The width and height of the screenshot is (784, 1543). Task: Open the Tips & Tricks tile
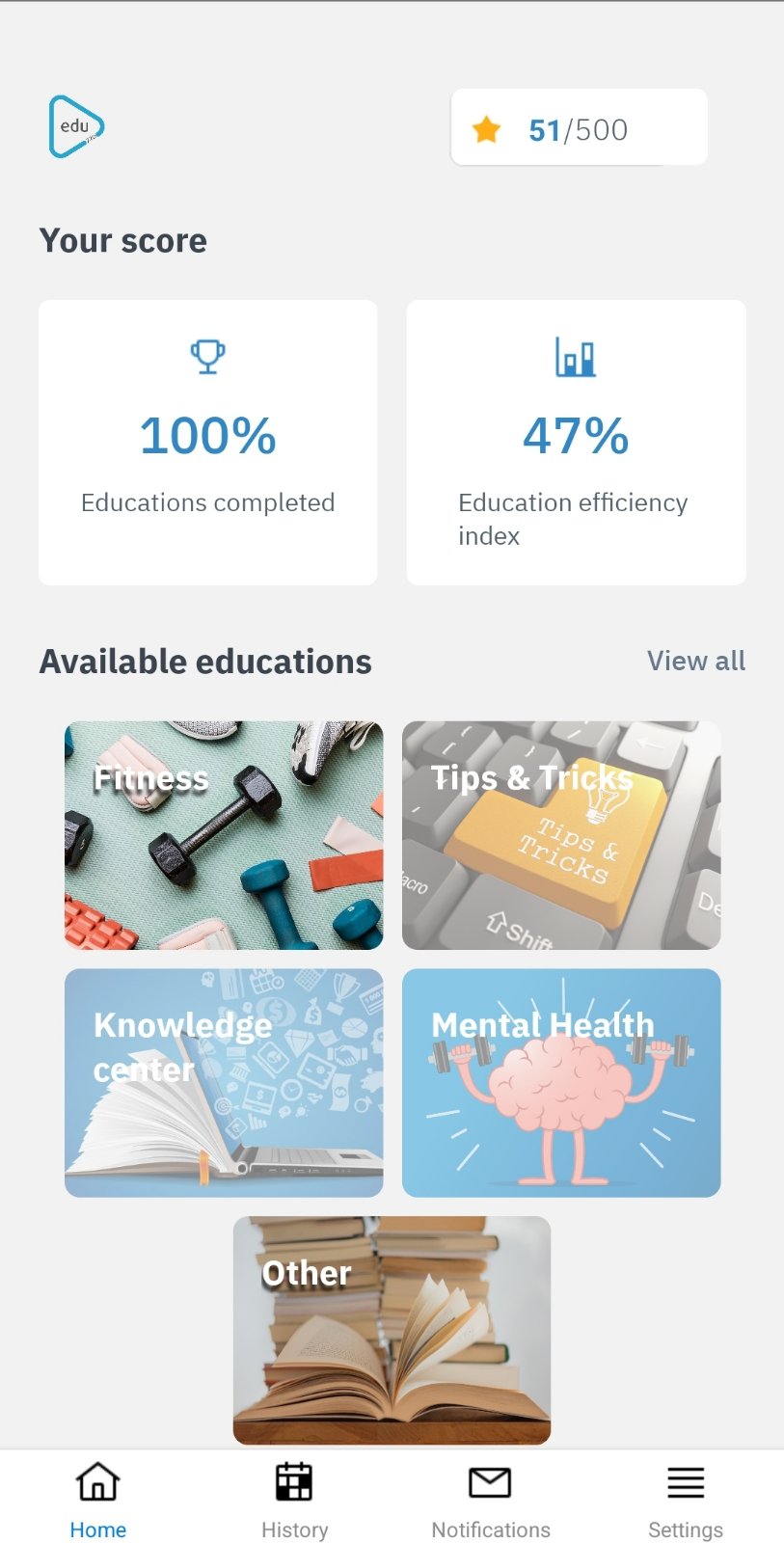(x=561, y=835)
